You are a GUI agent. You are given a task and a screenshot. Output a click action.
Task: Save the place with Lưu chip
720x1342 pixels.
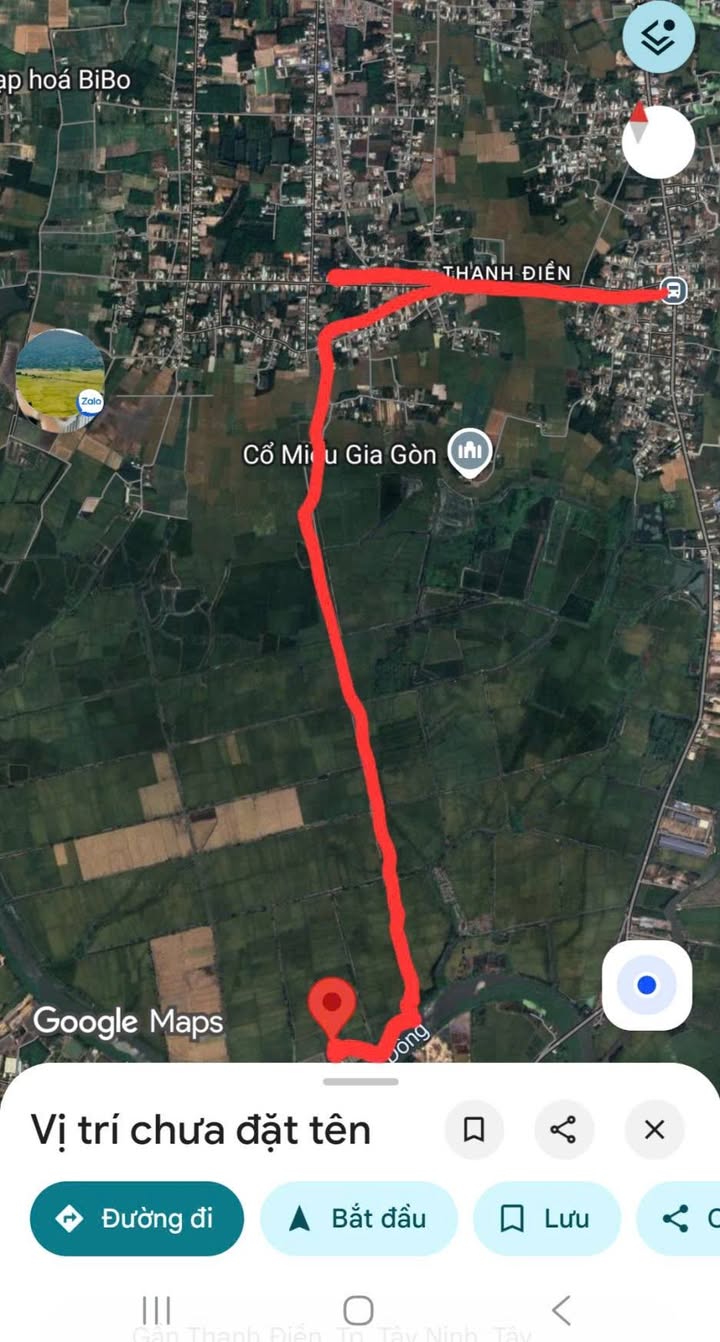[x=547, y=1218]
